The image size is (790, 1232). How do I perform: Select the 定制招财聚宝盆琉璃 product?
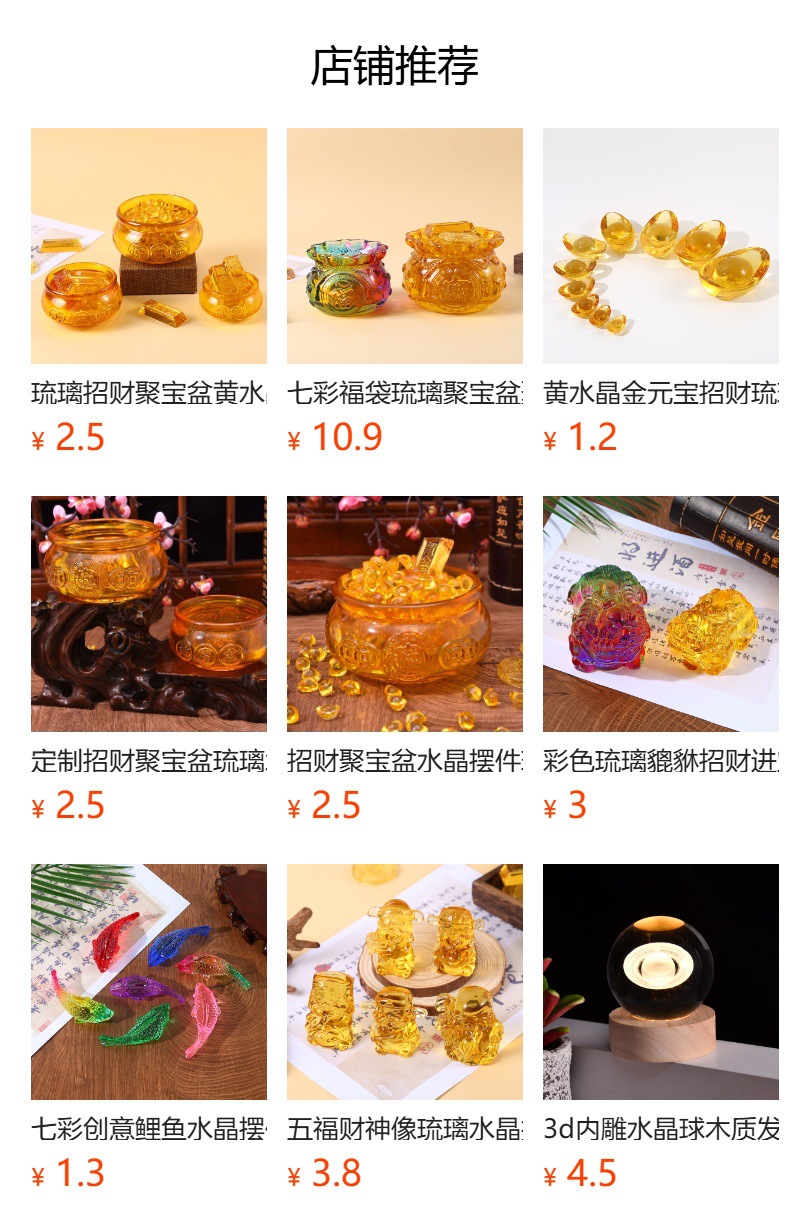tap(148, 614)
